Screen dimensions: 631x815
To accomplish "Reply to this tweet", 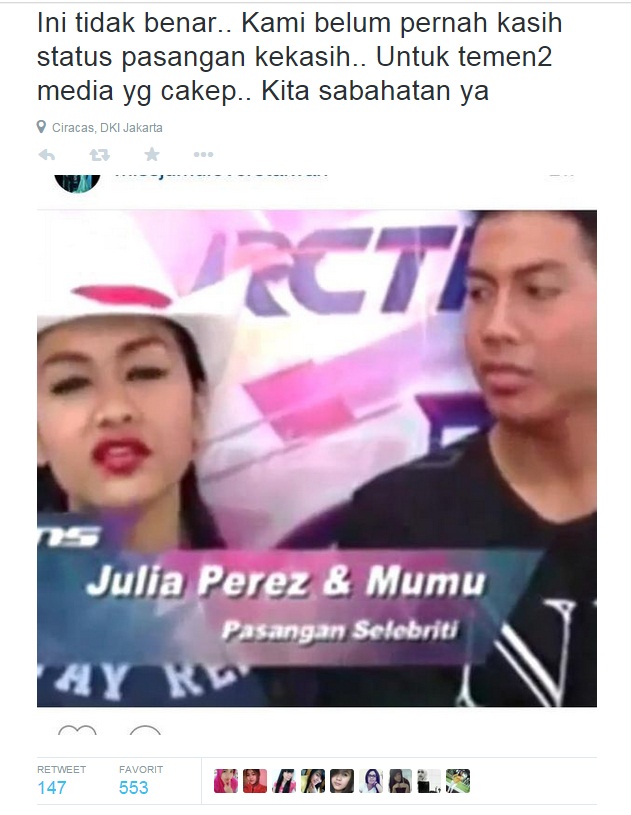I will (46, 155).
